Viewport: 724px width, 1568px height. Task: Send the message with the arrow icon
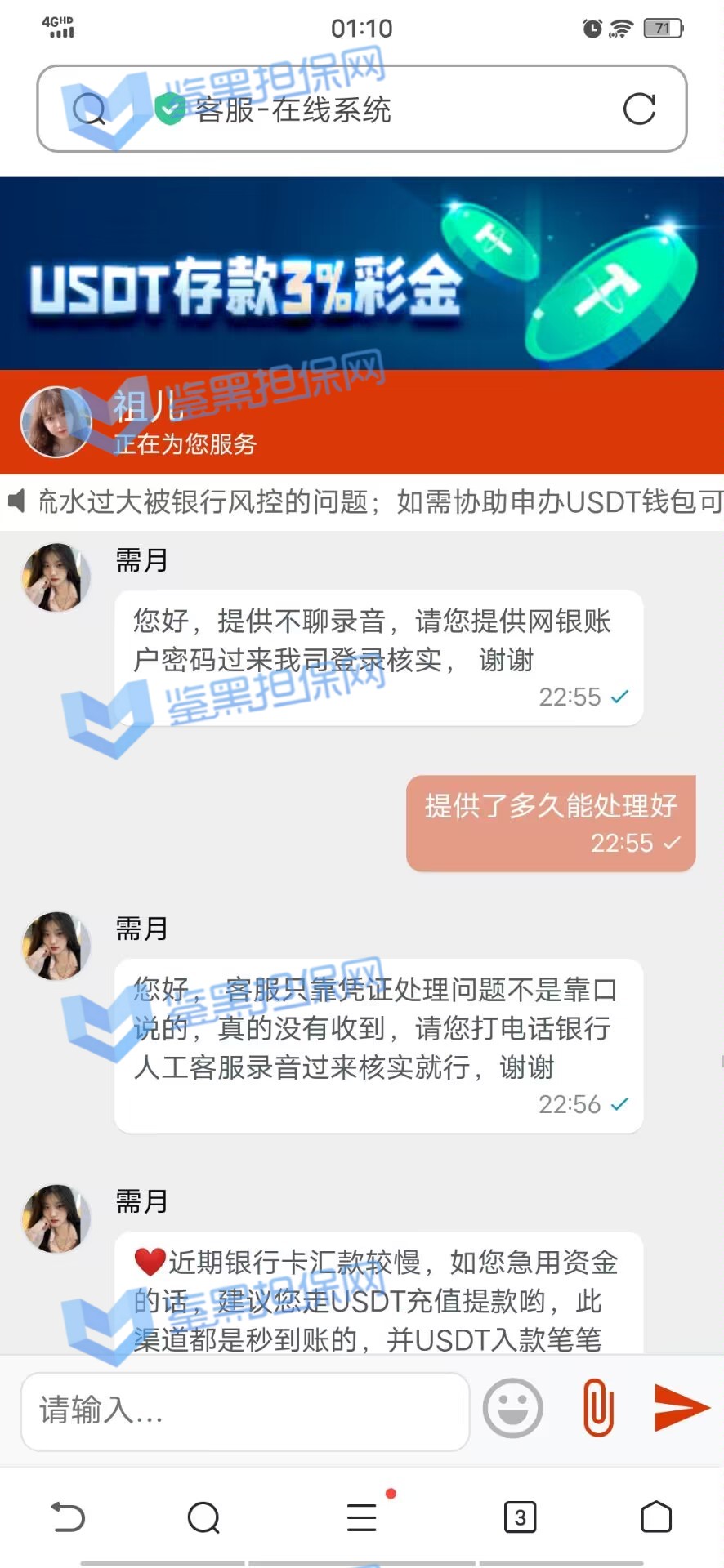pyautogui.click(x=682, y=1407)
